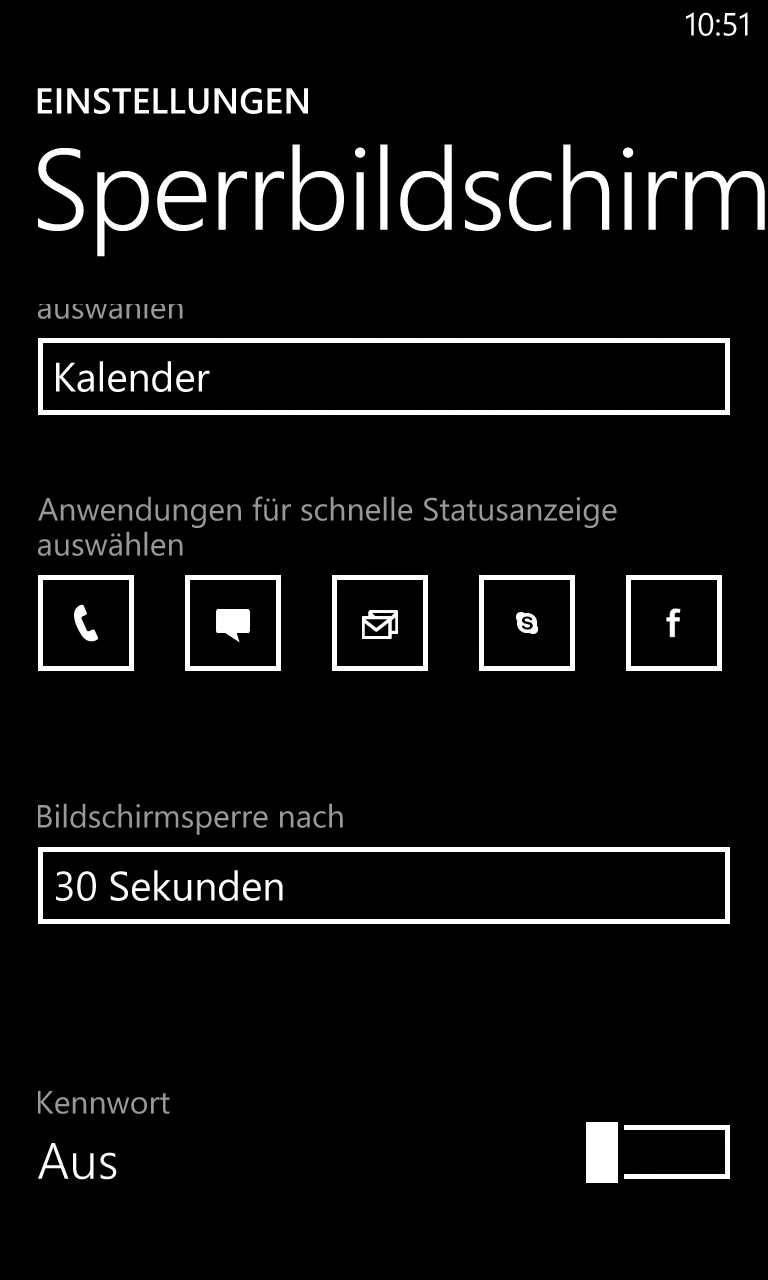Change the phone quick status slot
768x1280 pixels.
[x=86, y=623]
